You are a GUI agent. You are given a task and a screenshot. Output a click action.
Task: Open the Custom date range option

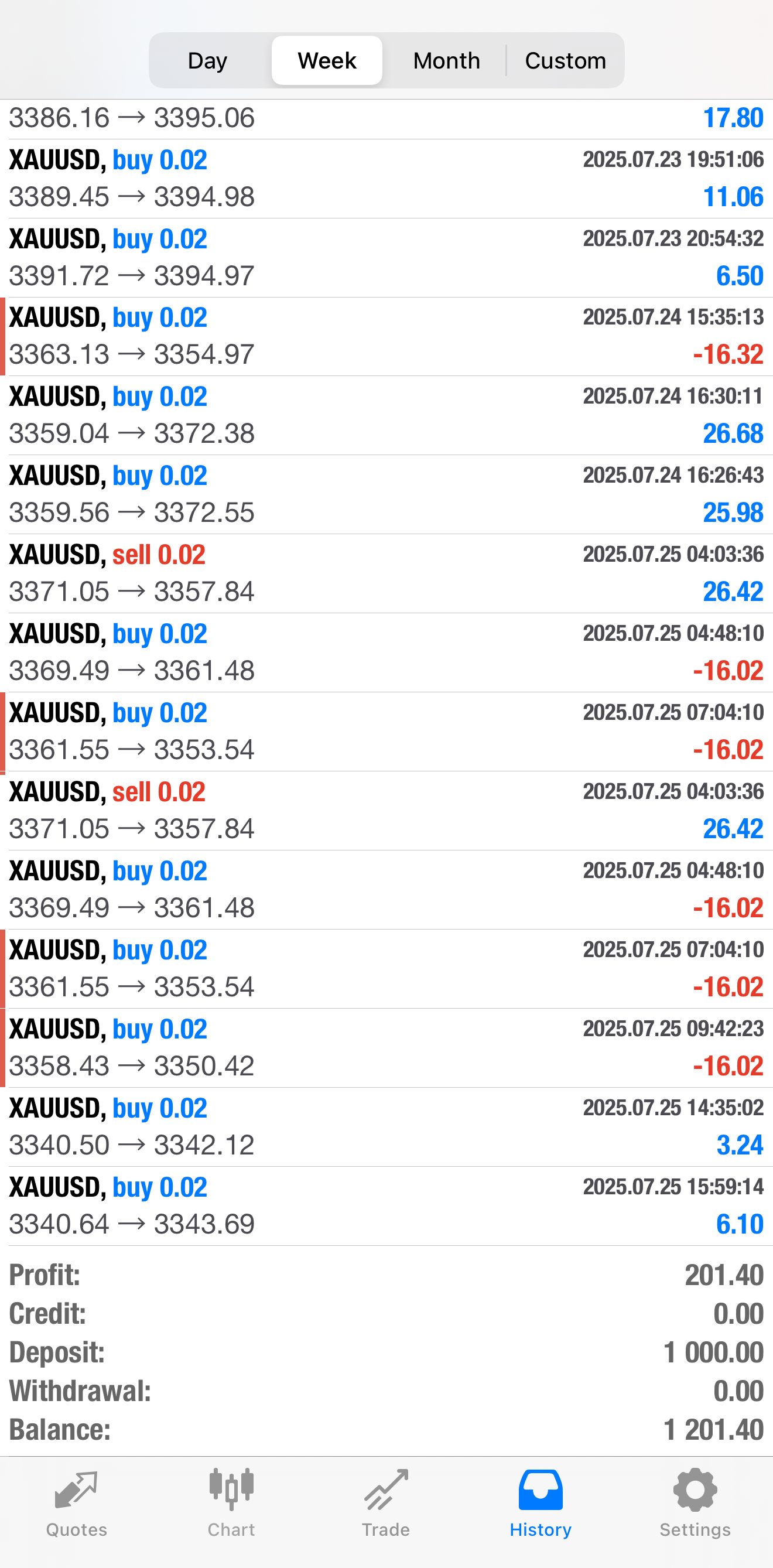565,61
